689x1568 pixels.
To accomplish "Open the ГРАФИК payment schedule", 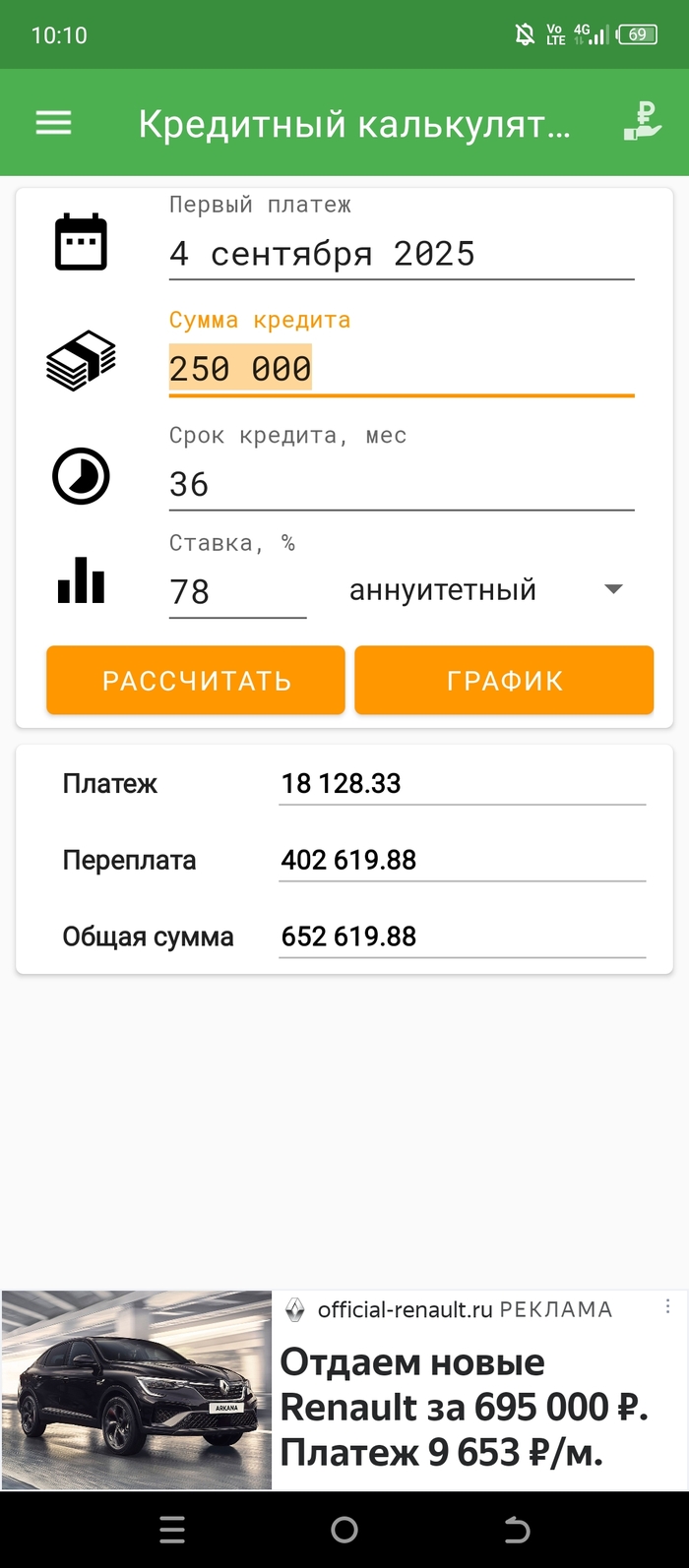I will 504,680.
